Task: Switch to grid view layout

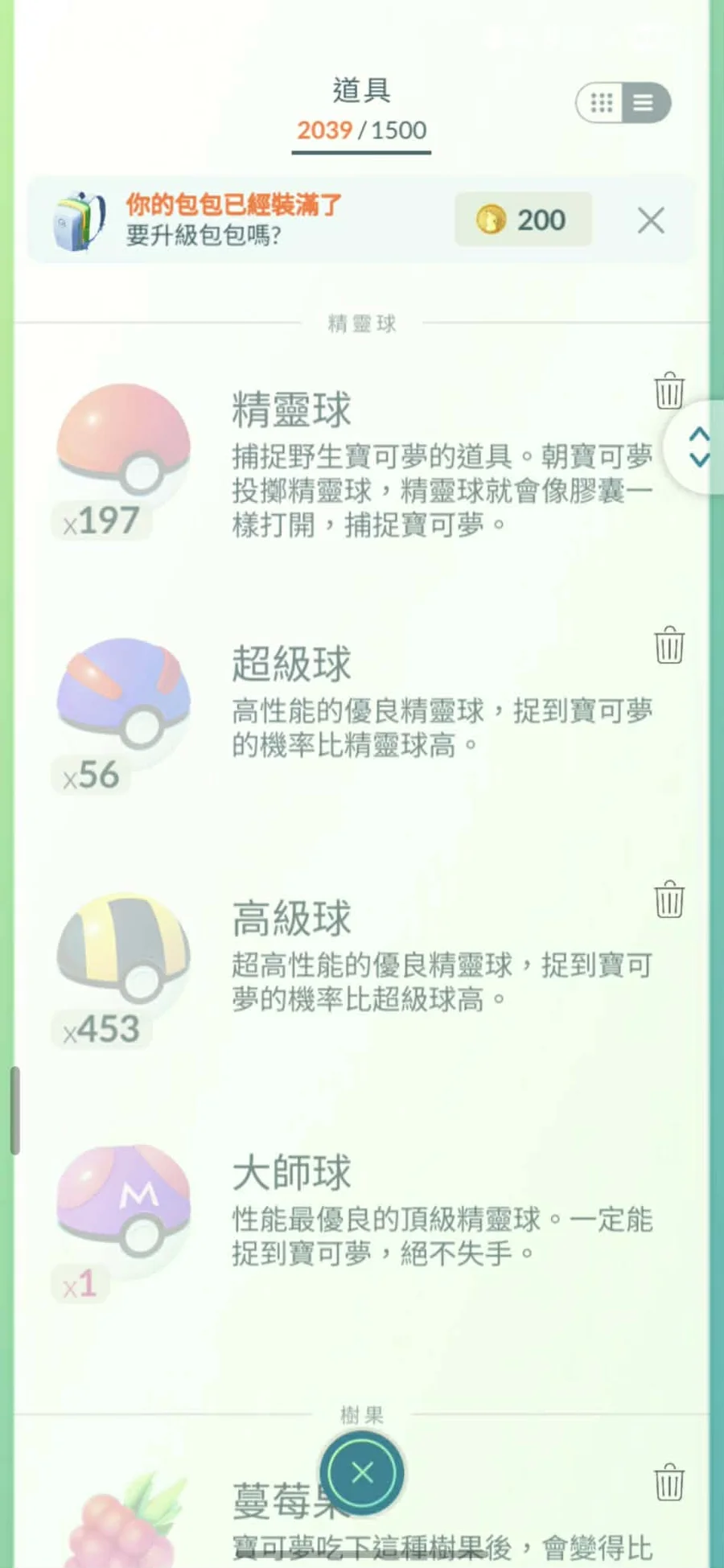Action: (601, 103)
